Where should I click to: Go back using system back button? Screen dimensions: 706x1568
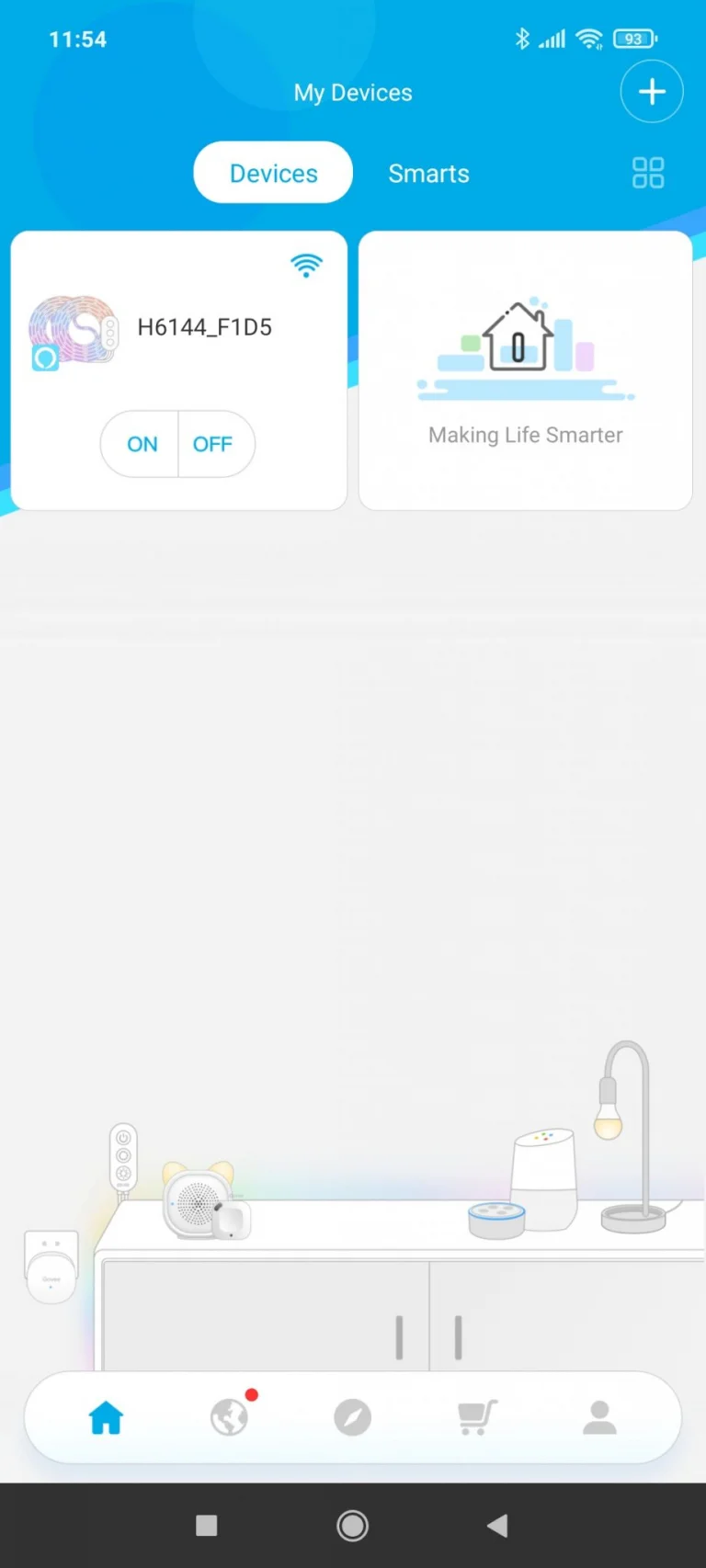pos(497,1526)
